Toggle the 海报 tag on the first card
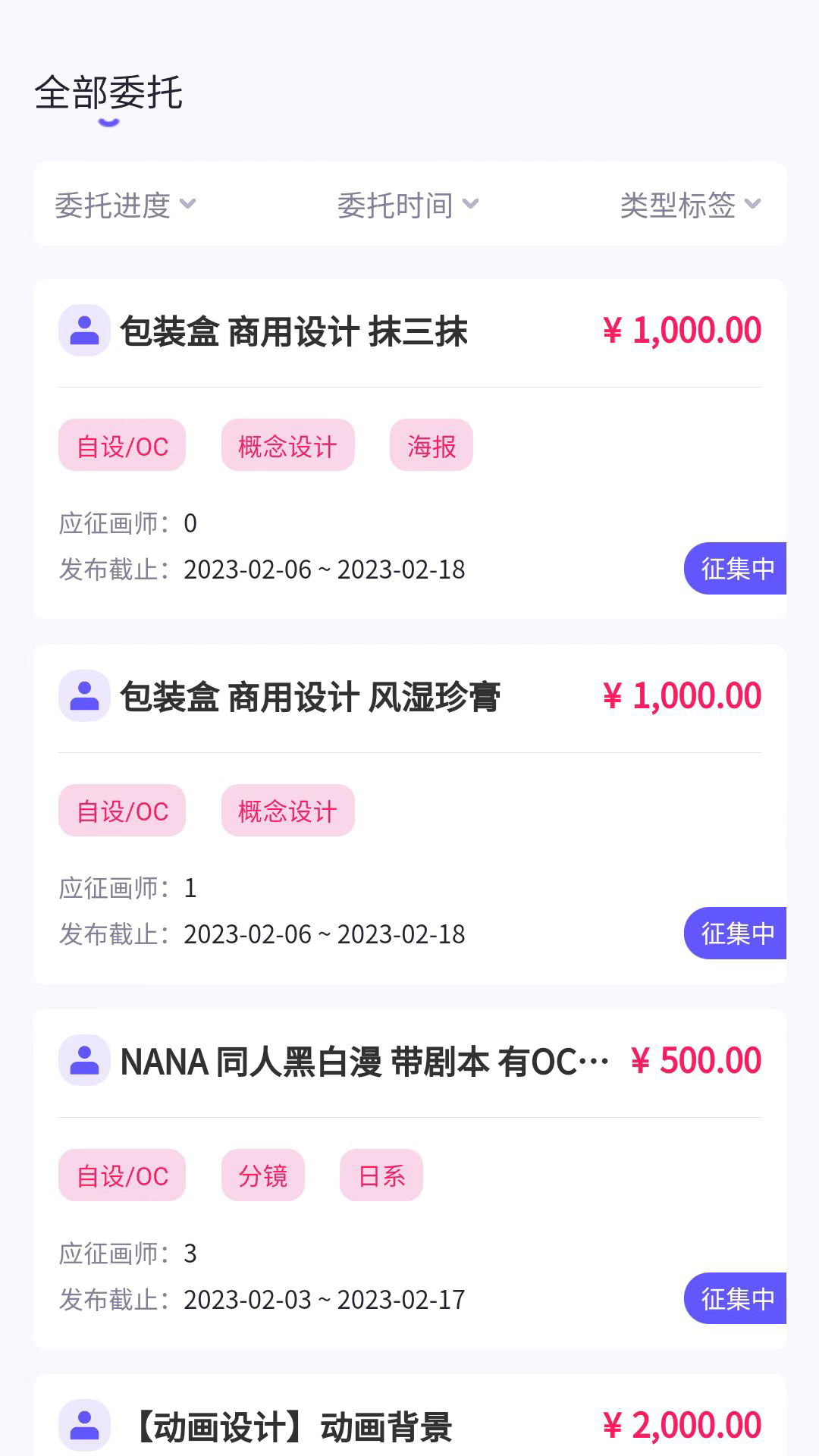Image resolution: width=819 pixels, height=1456 pixels. click(x=431, y=446)
